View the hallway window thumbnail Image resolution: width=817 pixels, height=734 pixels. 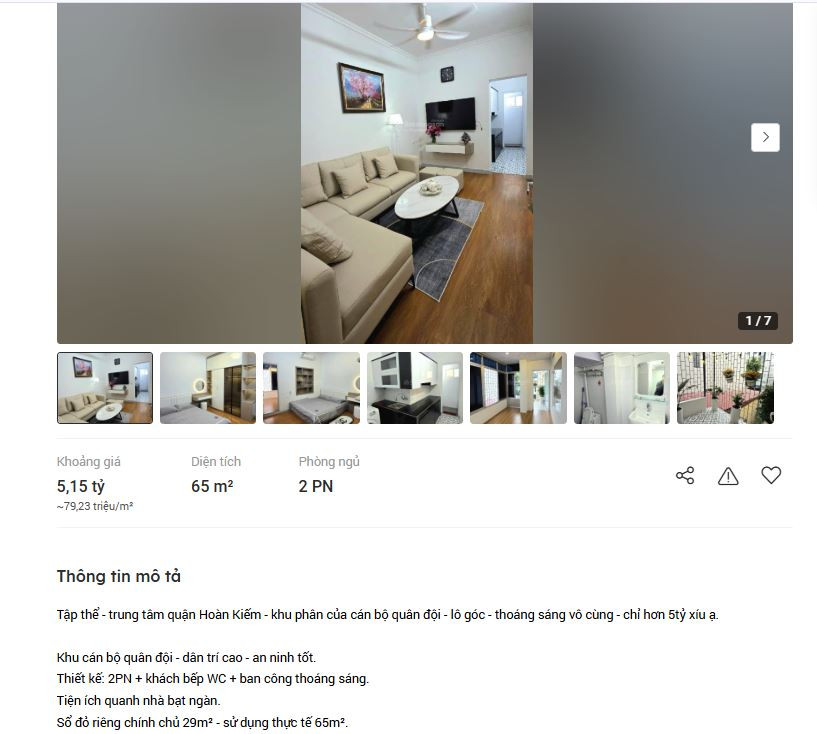[518, 388]
